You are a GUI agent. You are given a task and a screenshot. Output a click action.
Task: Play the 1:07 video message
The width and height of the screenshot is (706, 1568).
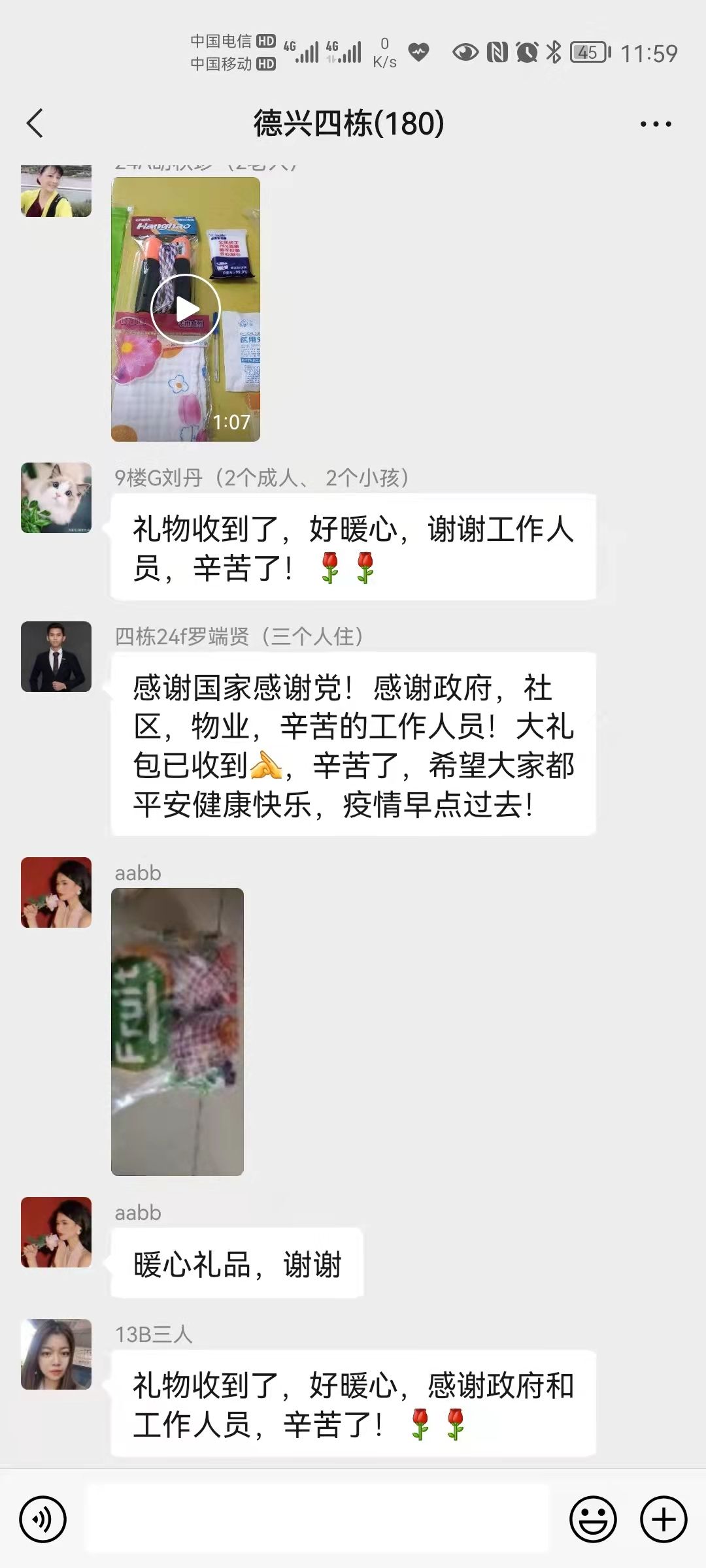[x=186, y=309]
